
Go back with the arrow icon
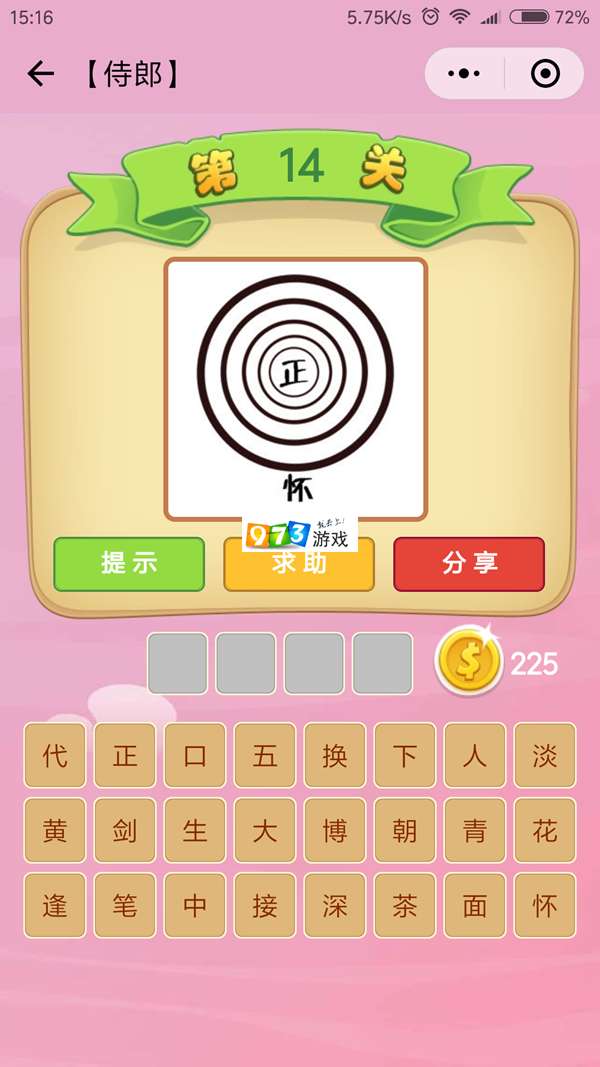click(40, 74)
